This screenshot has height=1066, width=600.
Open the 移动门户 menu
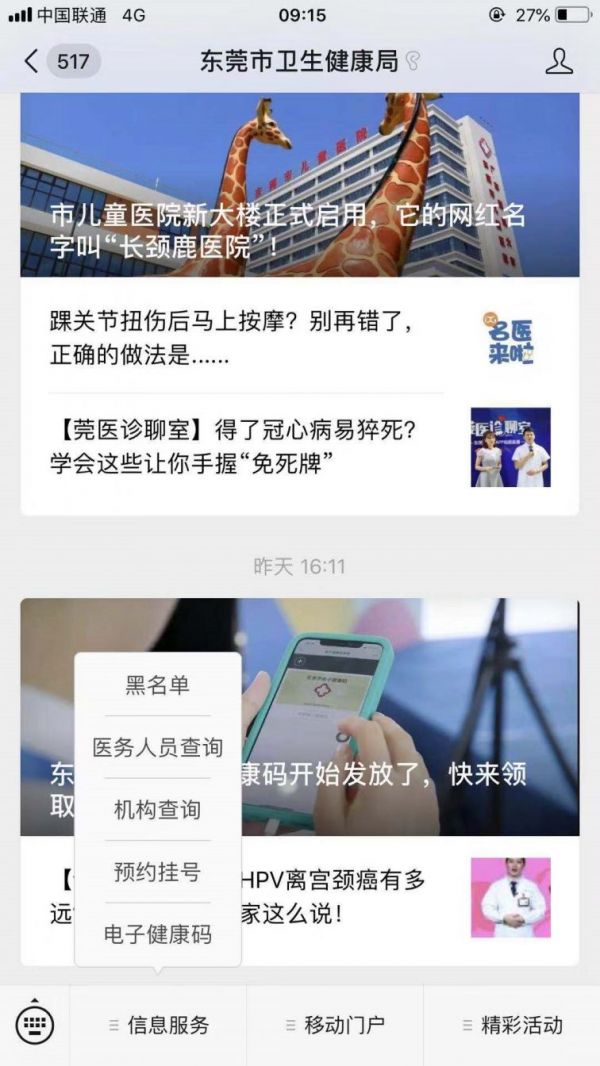tap(335, 1025)
